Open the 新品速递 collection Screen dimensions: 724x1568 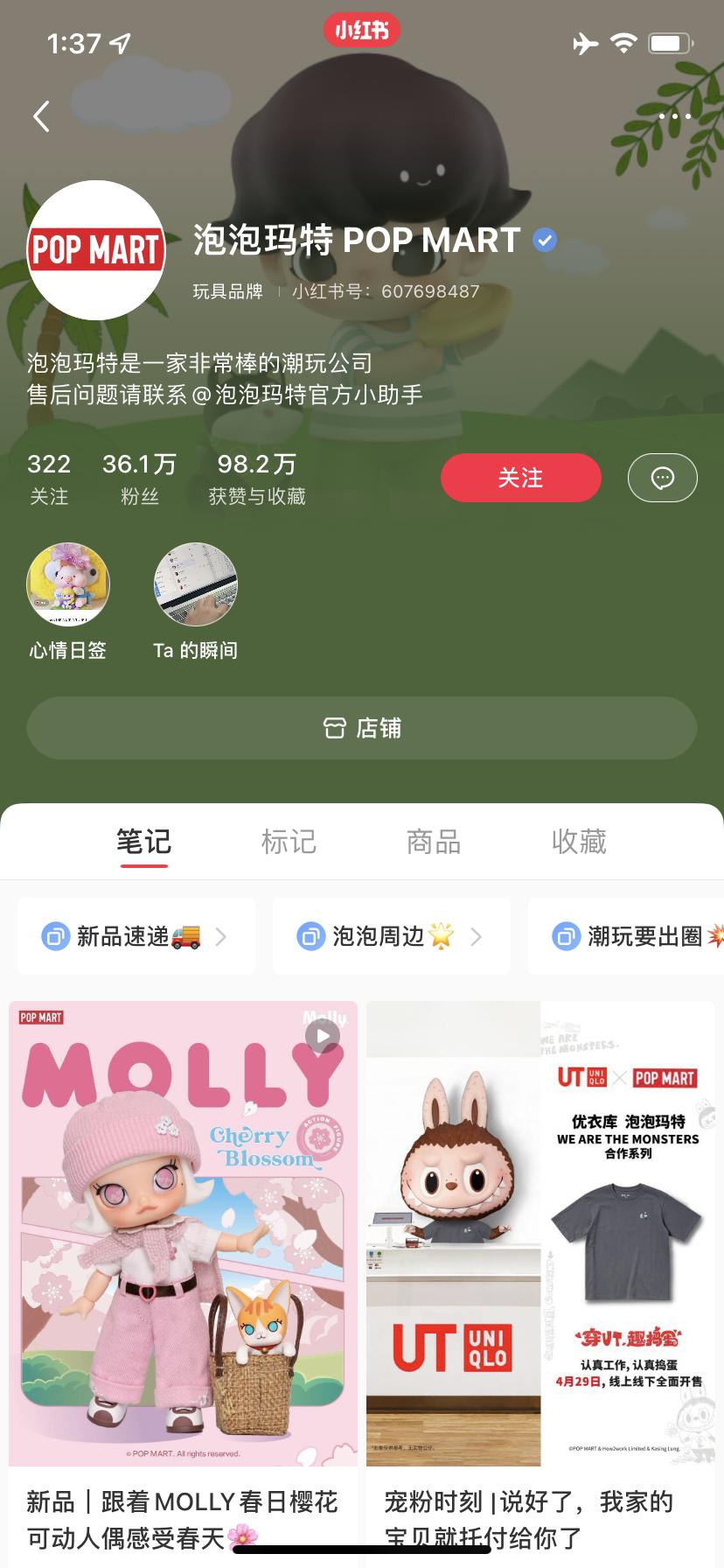tap(136, 936)
